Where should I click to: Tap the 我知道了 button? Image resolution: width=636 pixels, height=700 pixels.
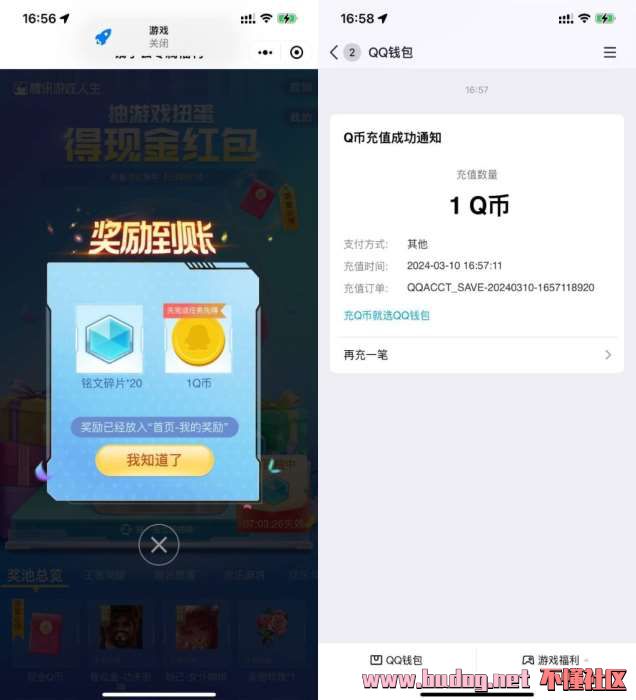pyautogui.click(x=154, y=460)
